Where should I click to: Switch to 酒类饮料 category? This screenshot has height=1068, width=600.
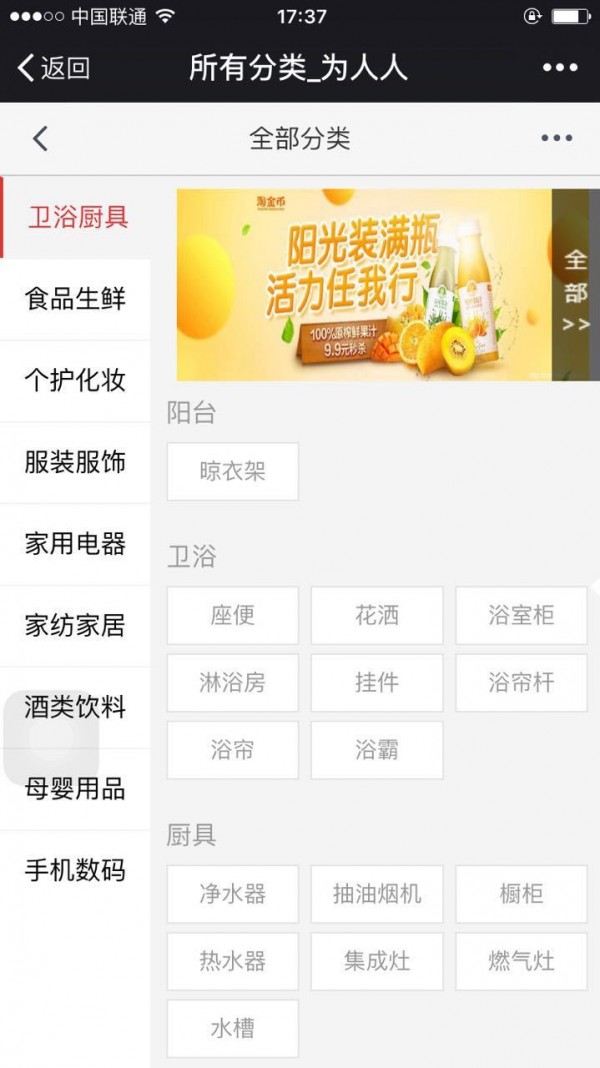point(75,708)
